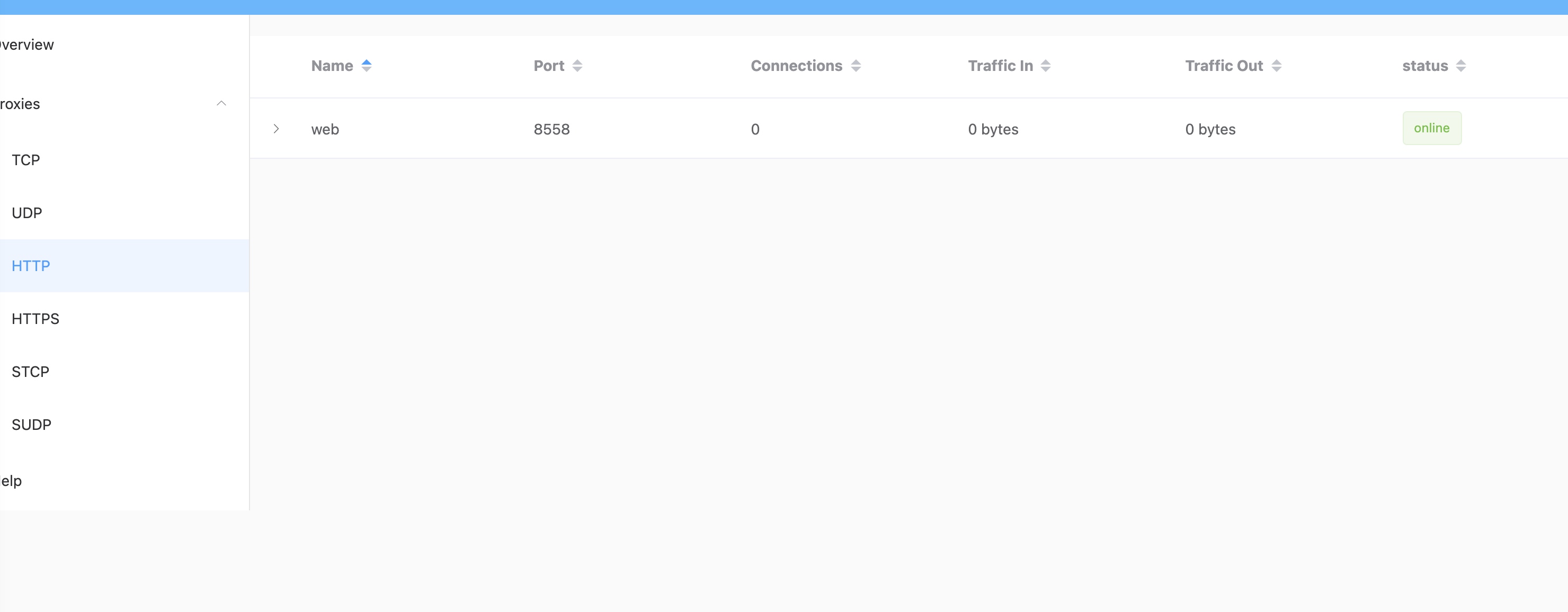Switch to the TCP proxies list
The width and height of the screenshot is (1568, 612).
coord(25,160)
